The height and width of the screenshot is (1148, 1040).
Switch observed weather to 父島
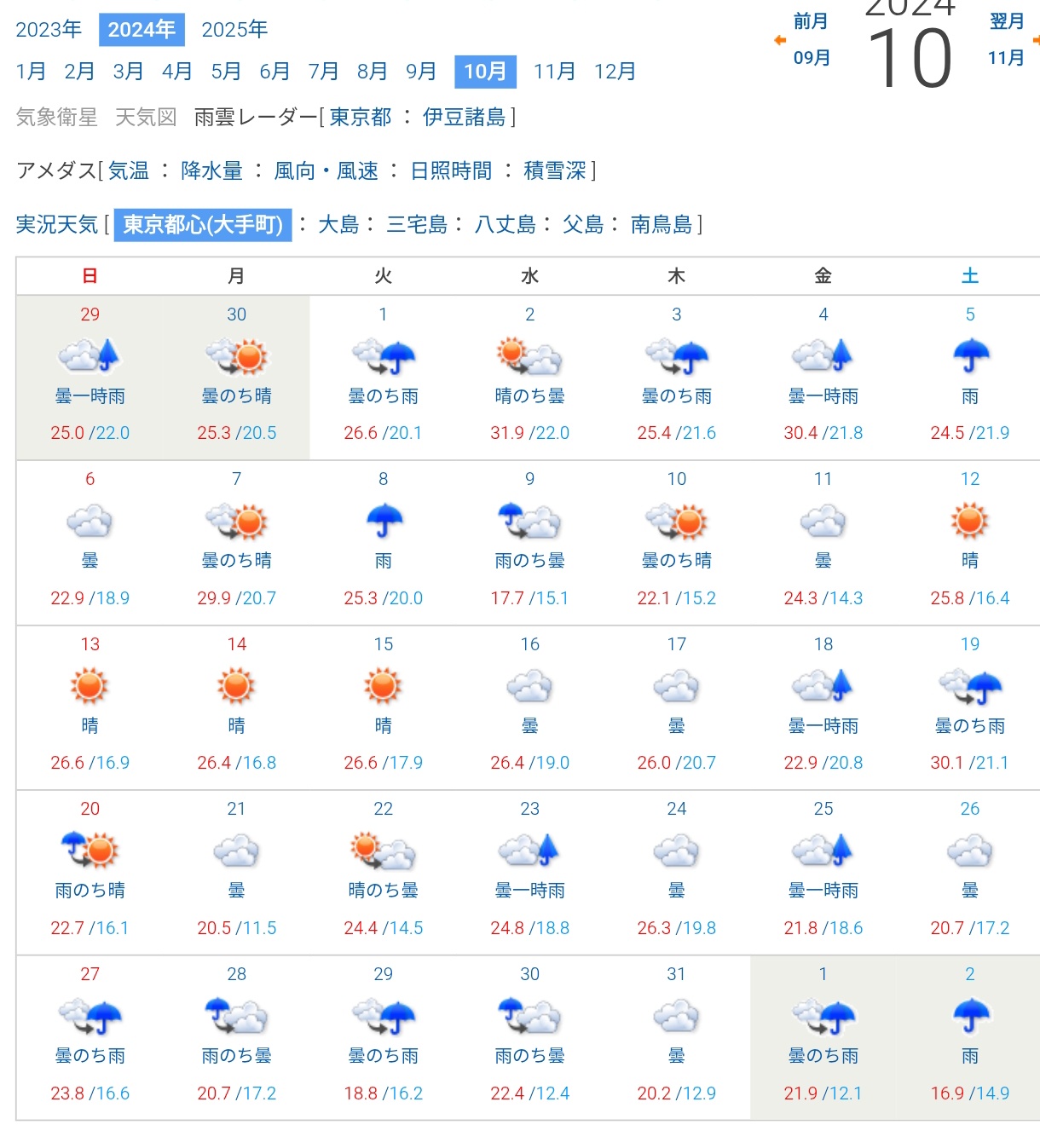click(583, 225)
